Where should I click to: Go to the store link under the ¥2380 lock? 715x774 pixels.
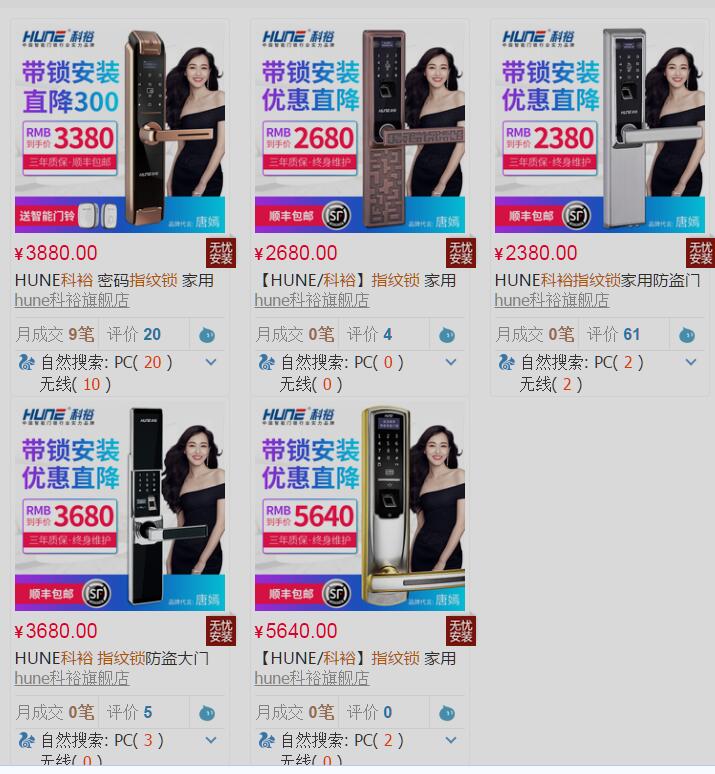552,300
